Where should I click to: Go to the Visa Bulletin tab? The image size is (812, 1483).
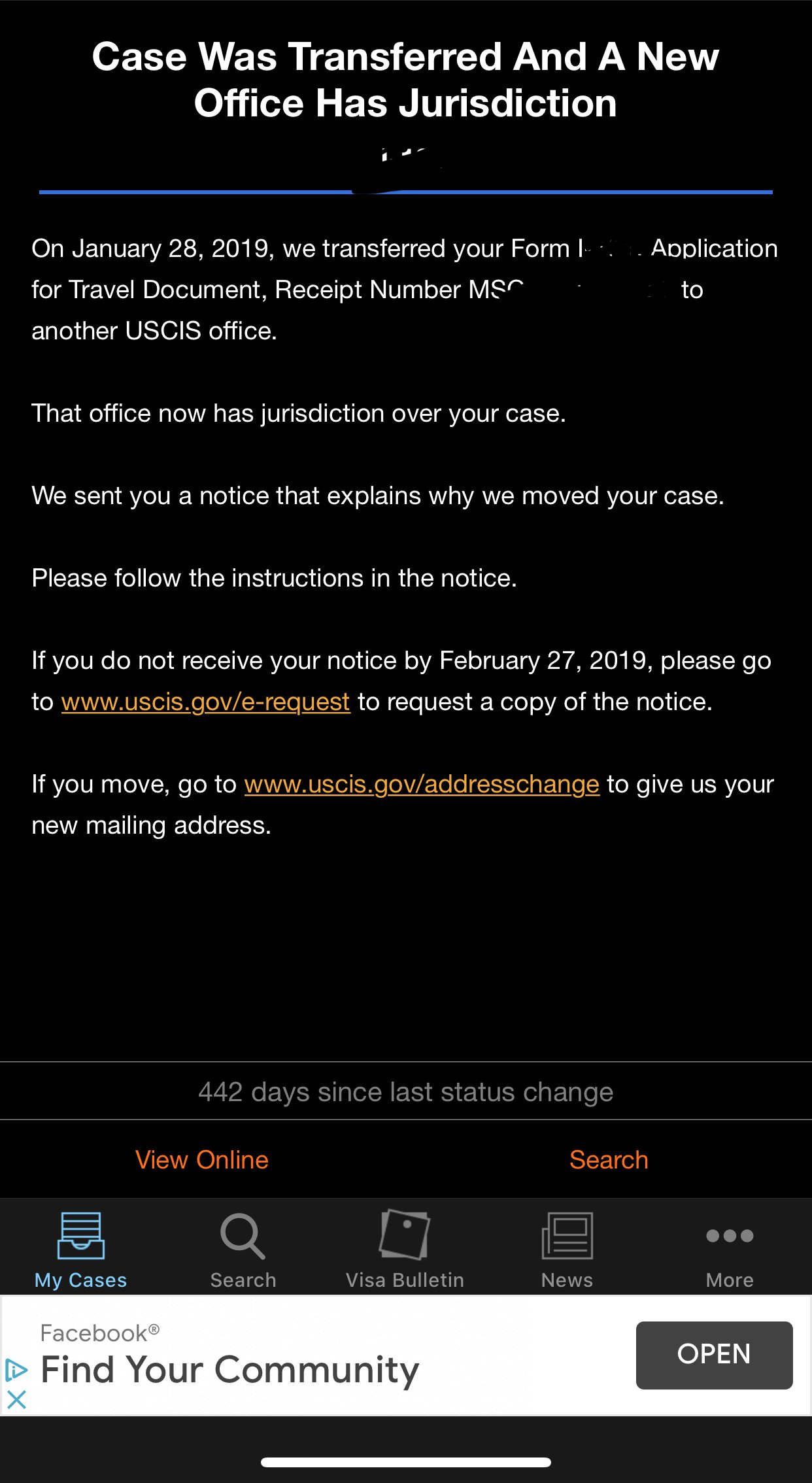click(405, 1248)
